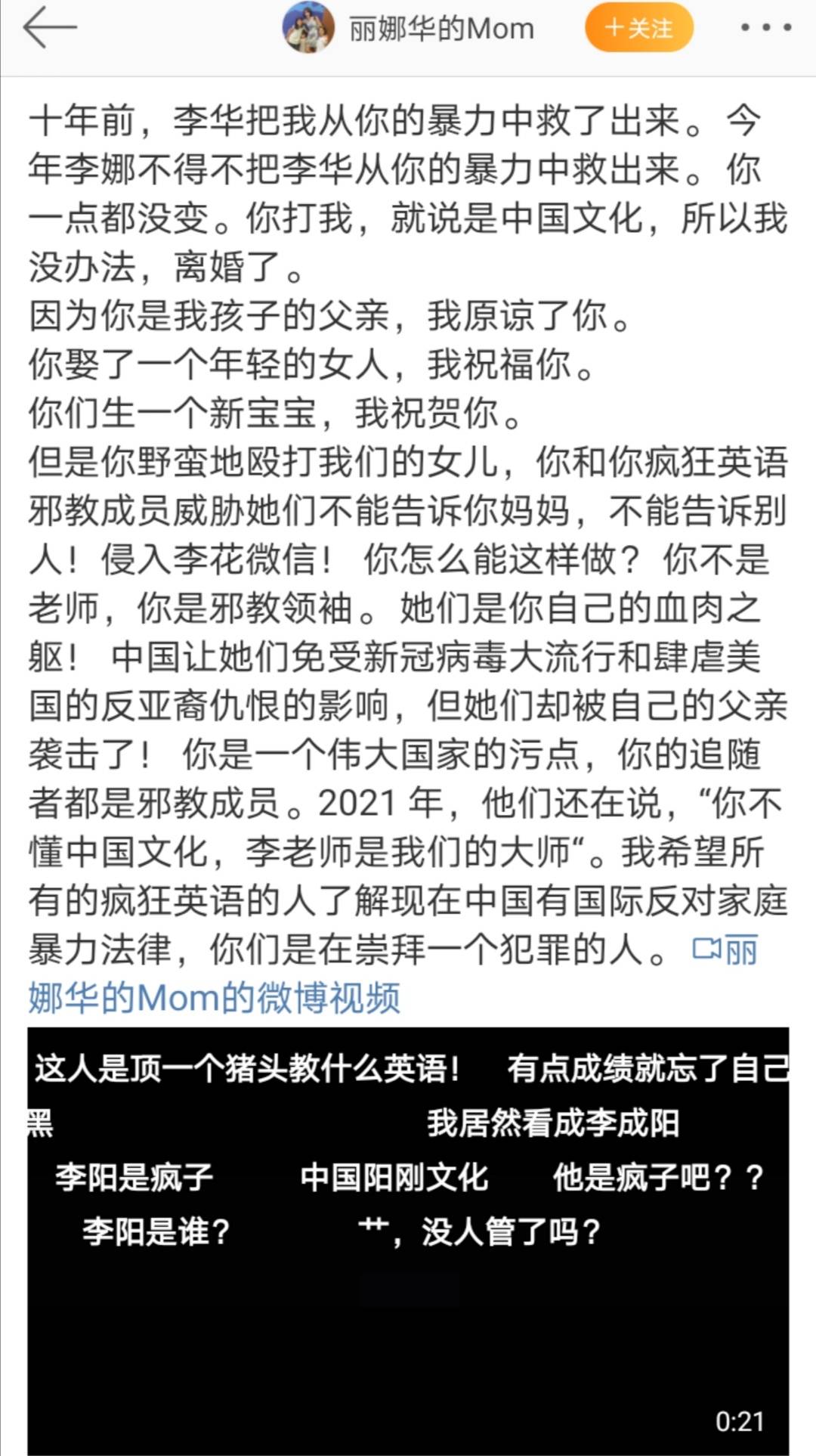
Task: Open the three-dot overflow menu
Action: coord(765,28)
